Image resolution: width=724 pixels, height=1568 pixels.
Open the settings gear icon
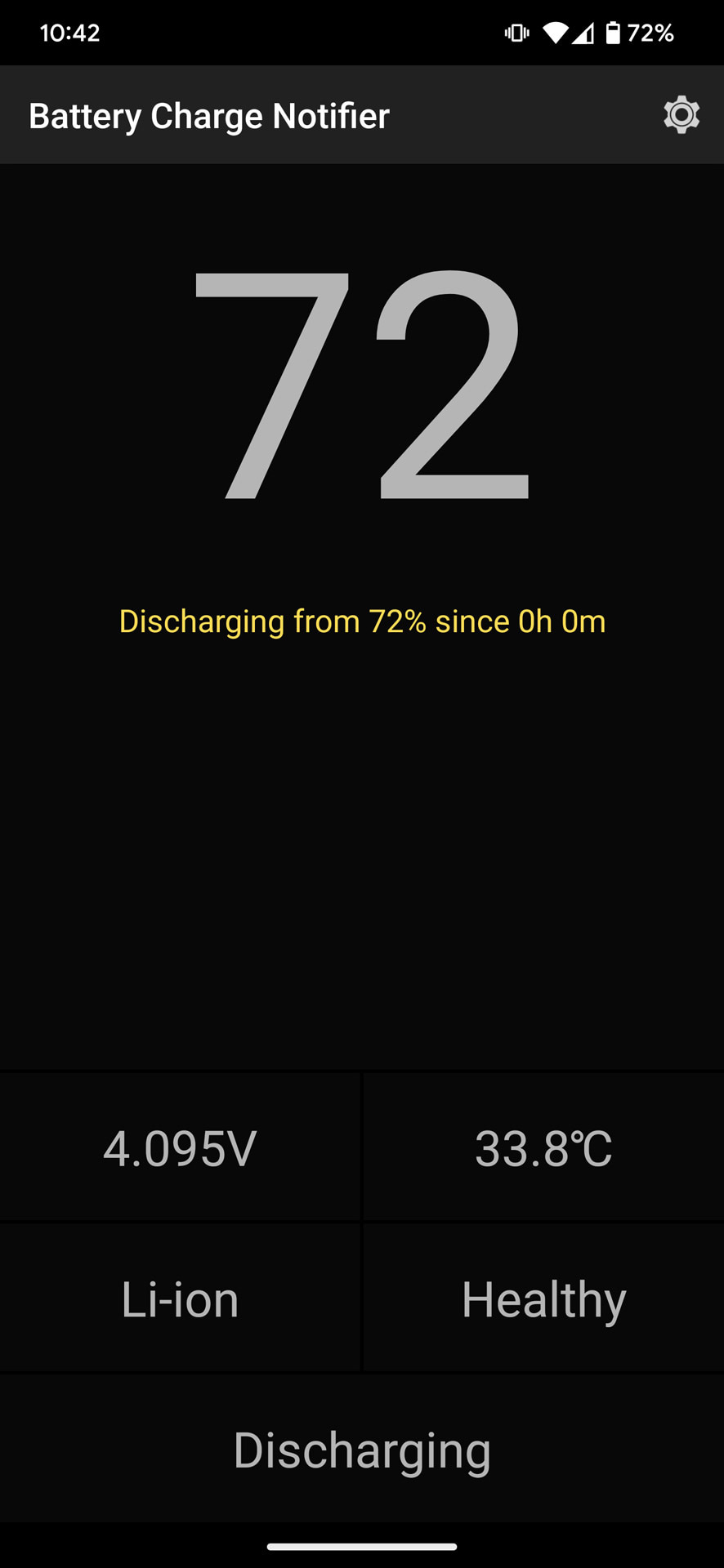coord(681,114)
